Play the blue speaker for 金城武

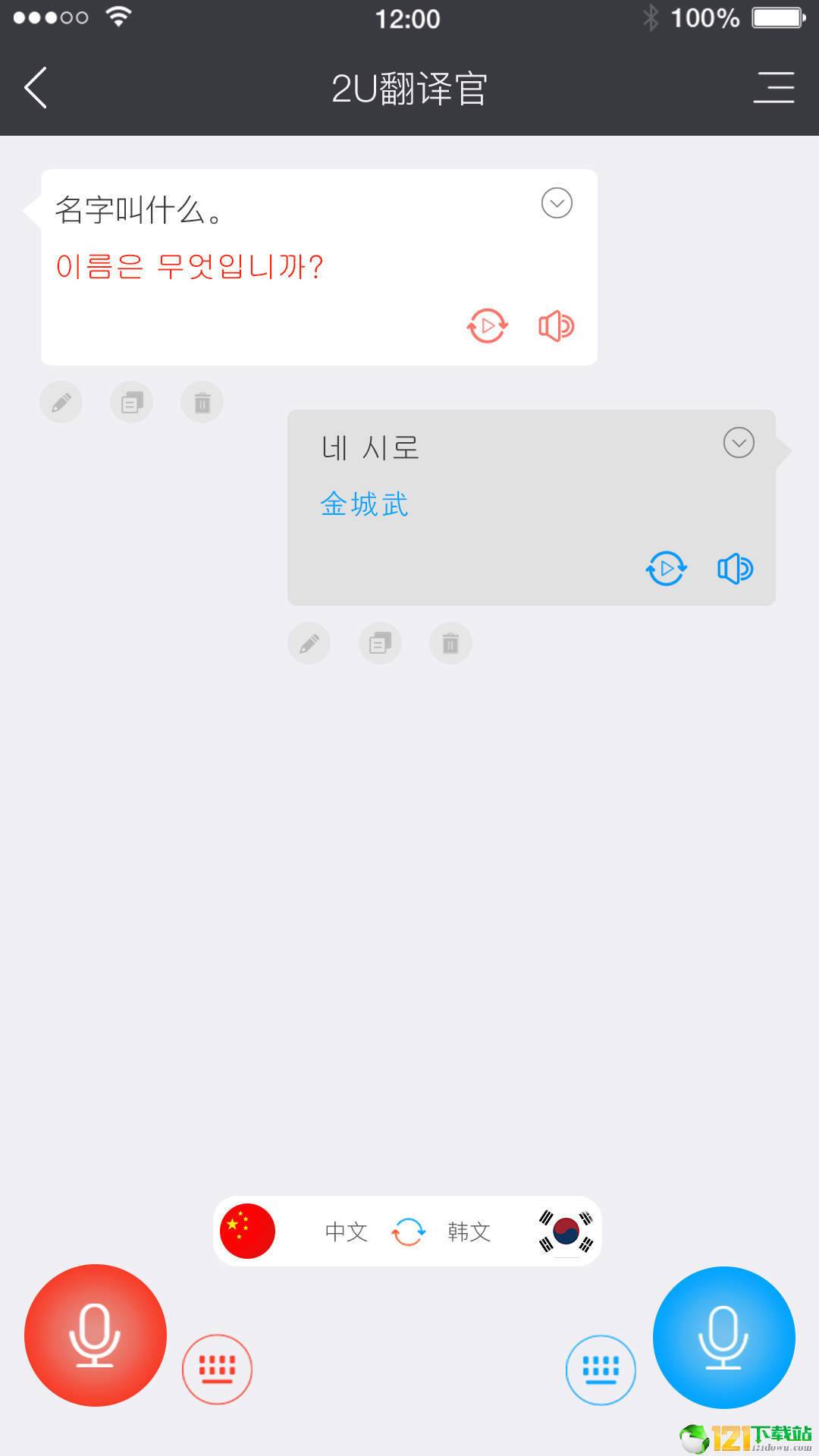tap(735, 568)
